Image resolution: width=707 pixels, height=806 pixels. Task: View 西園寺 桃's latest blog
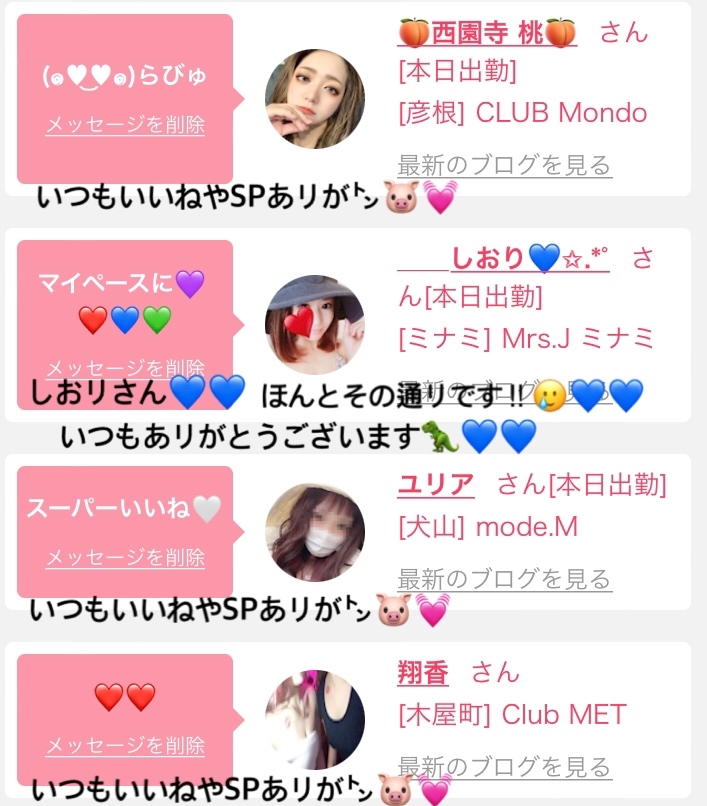504,165
